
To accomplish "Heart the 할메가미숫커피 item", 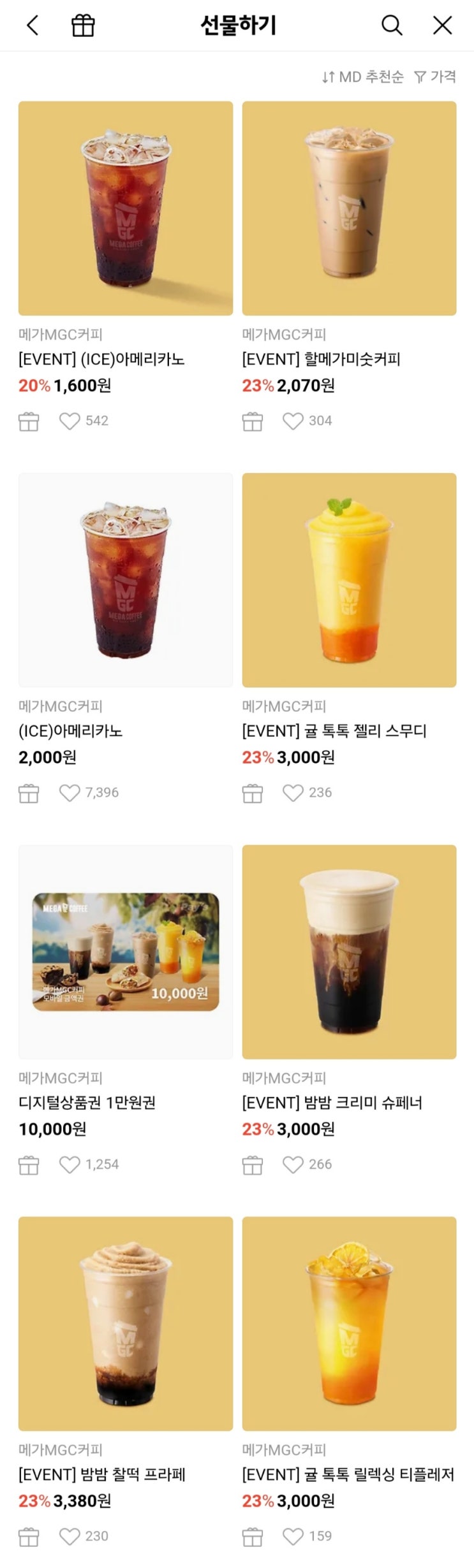I will 293,421.
